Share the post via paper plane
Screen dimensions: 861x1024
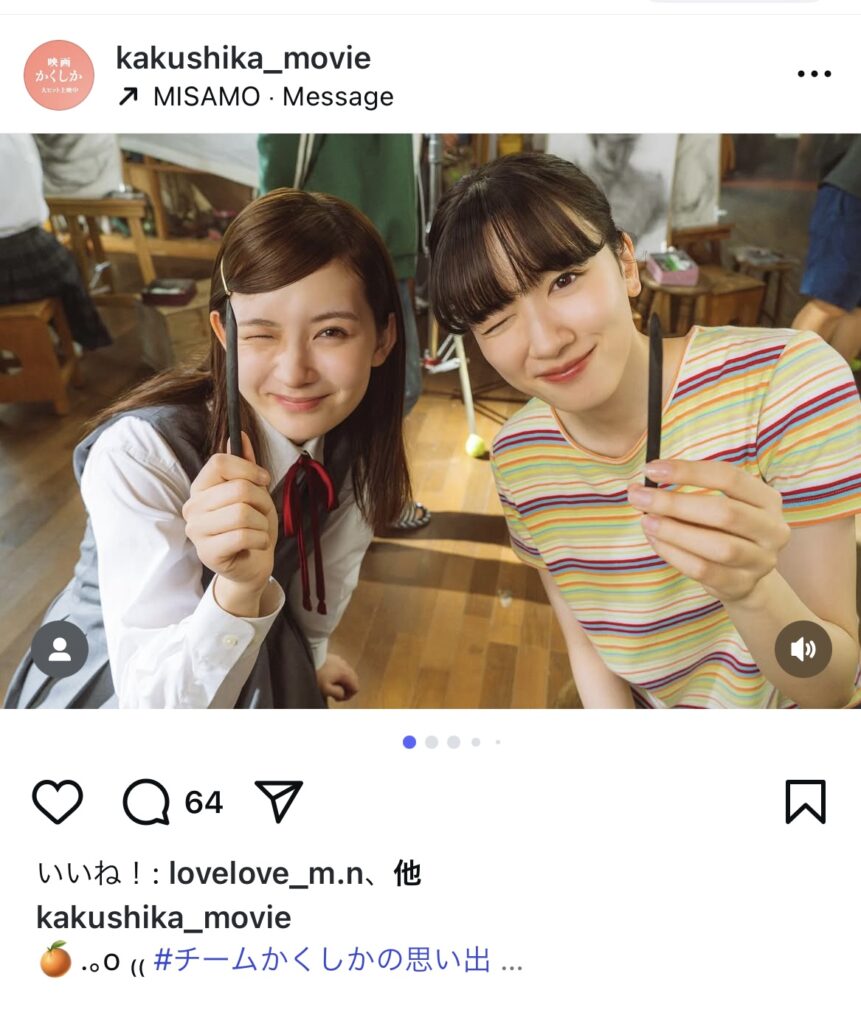pos(279,802)
